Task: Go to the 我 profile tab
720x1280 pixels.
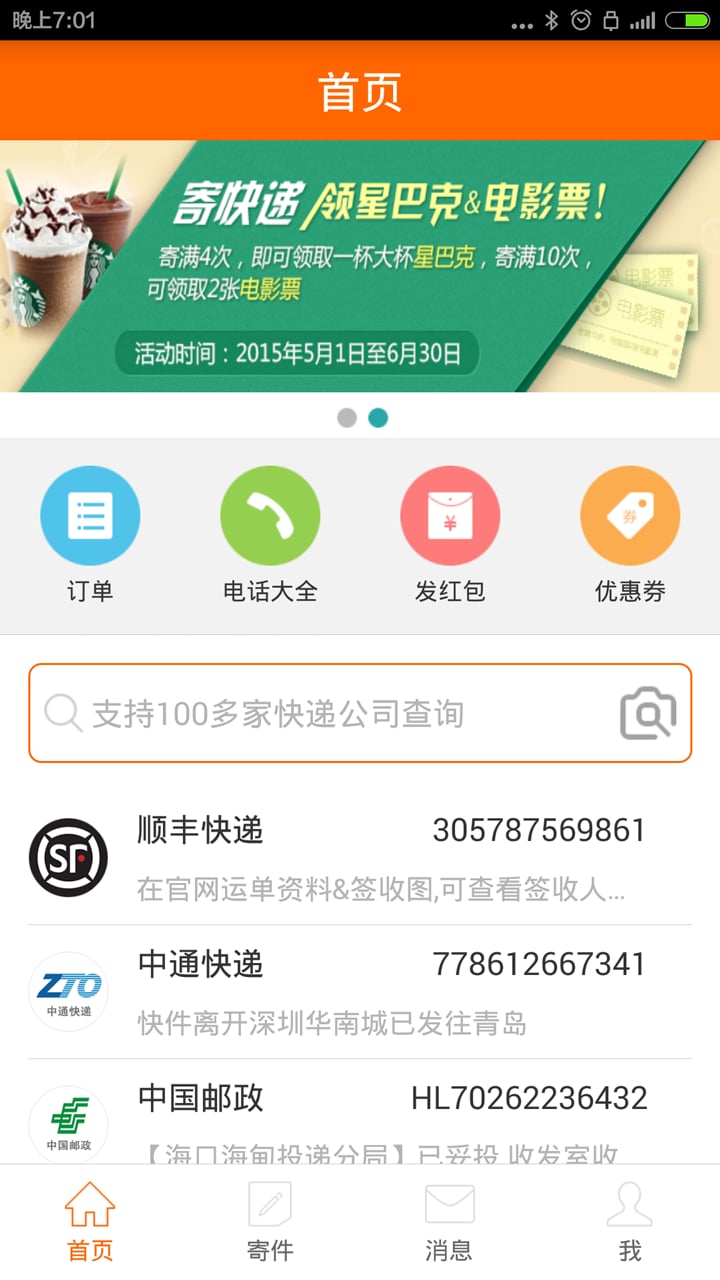Action: point(629,1222)
